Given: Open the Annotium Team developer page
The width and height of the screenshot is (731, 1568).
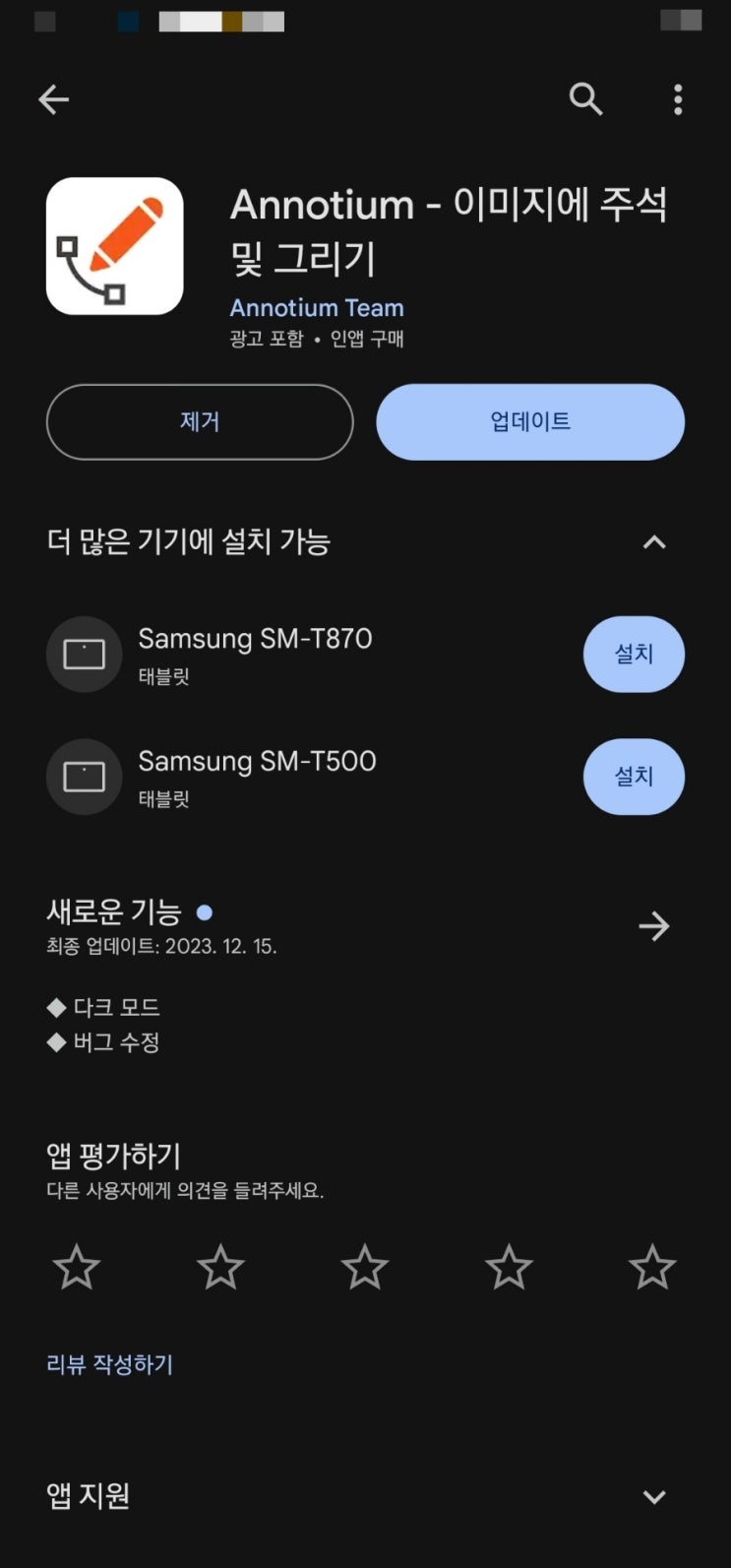Looking at the screenshot, I should point(317,307).
